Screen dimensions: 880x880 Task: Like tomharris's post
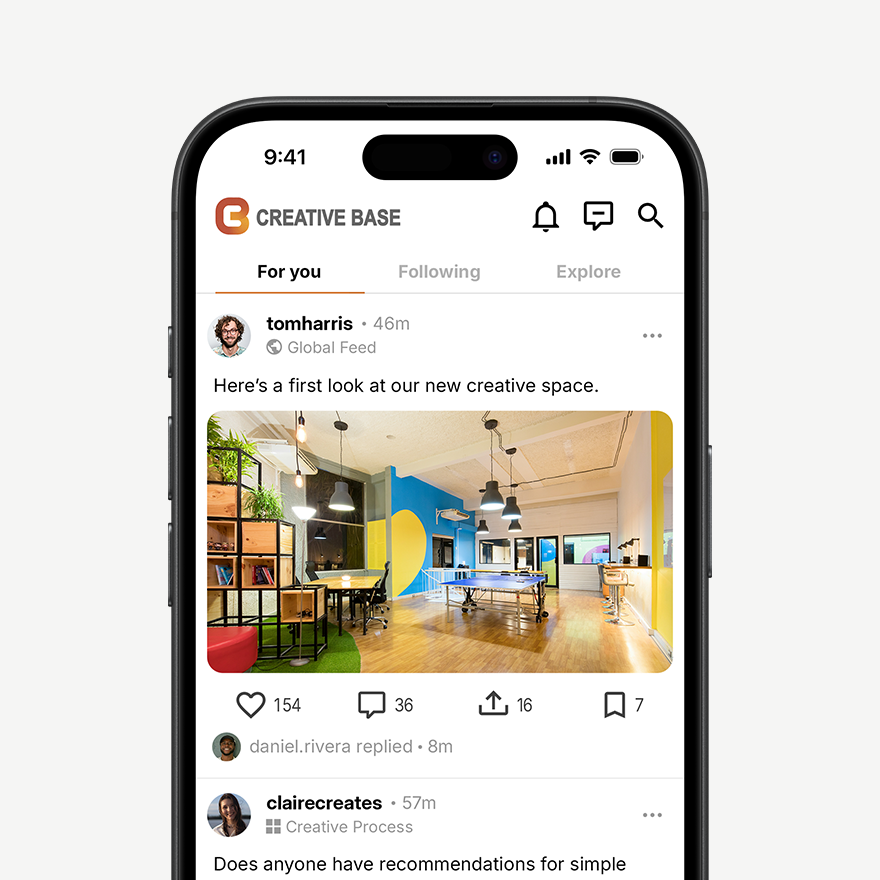(x=251, y=705)
